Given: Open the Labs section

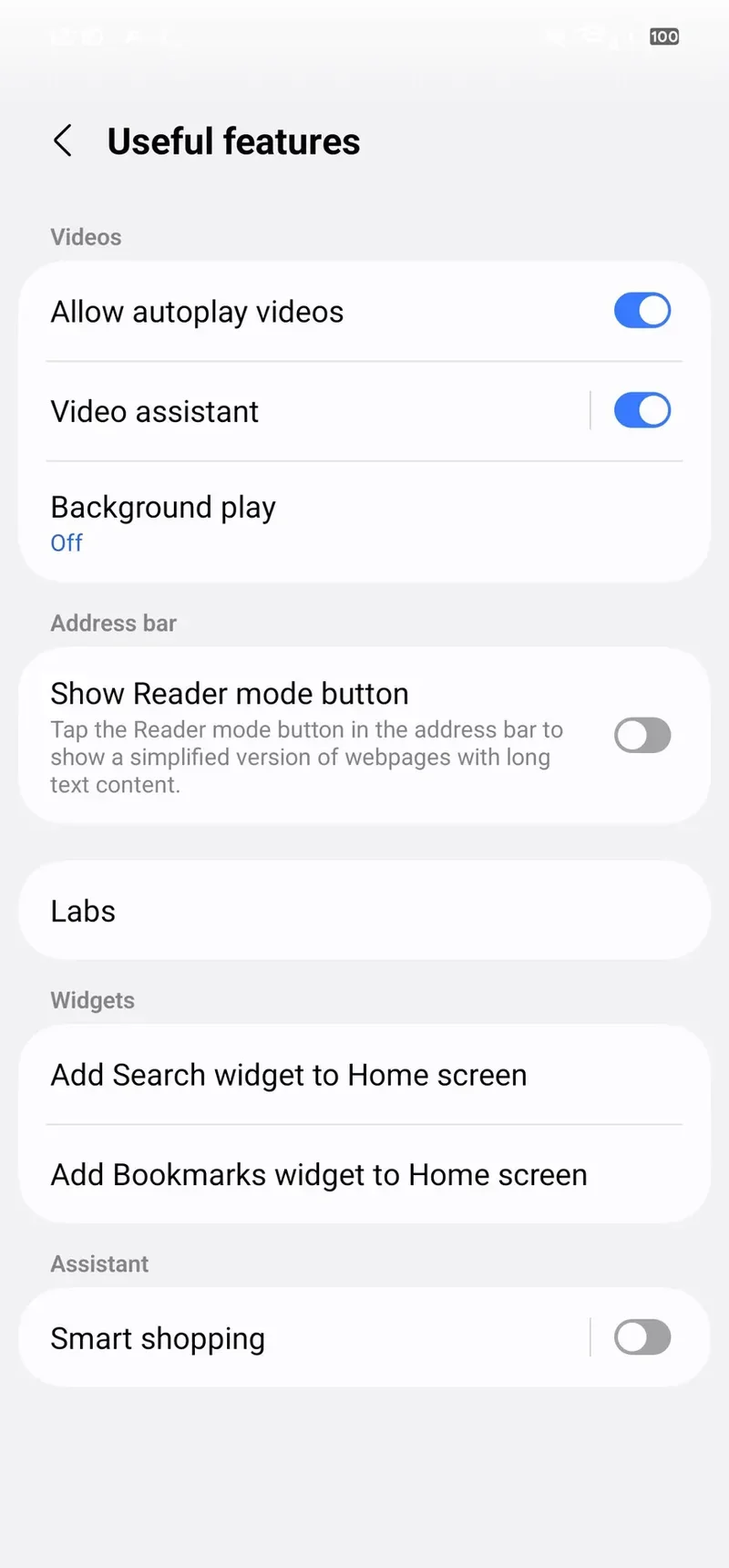Looking at the screenshot, I should (364, 911).
